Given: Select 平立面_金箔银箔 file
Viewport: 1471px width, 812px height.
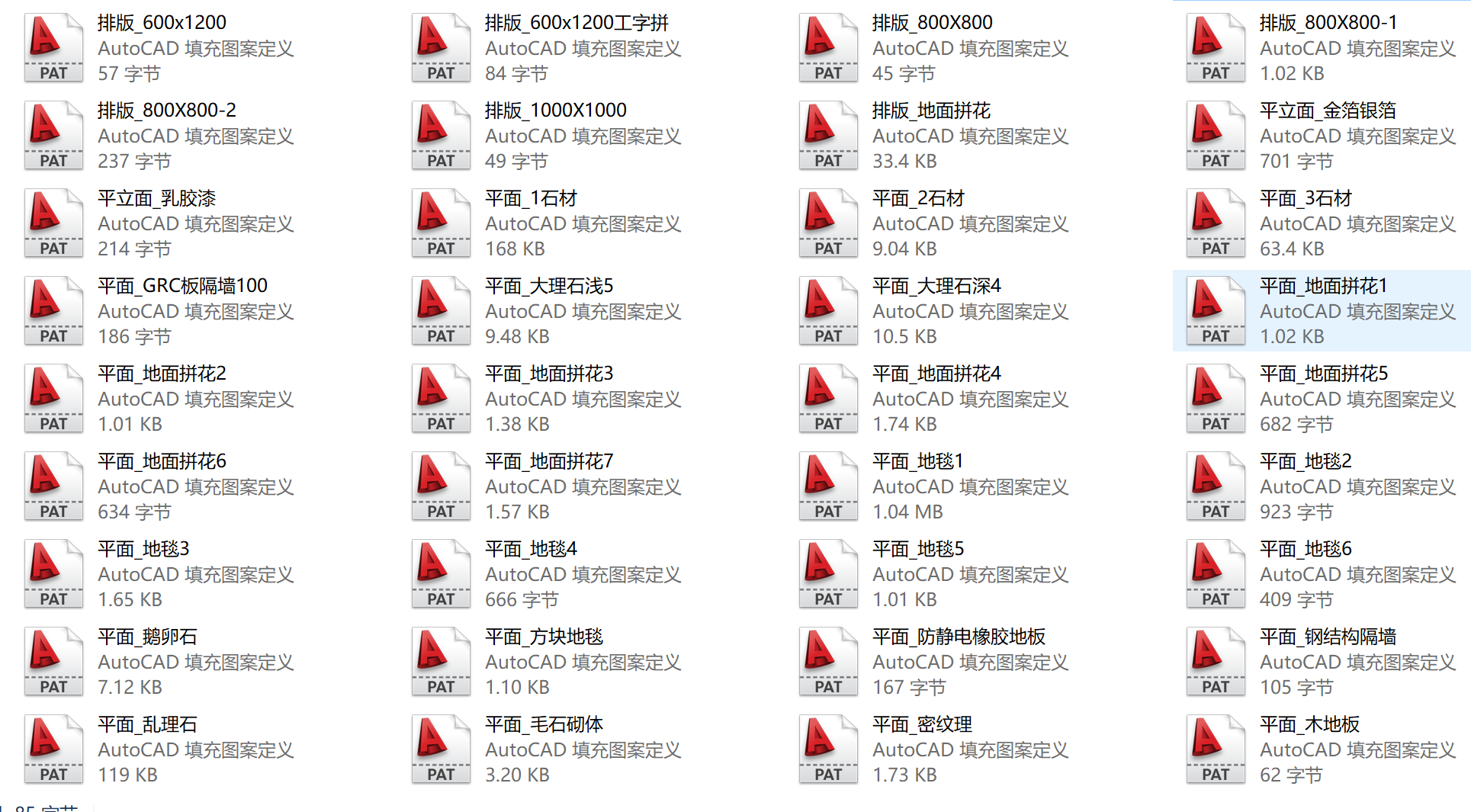Looking at the screenshot, I should coord(1328,111).
